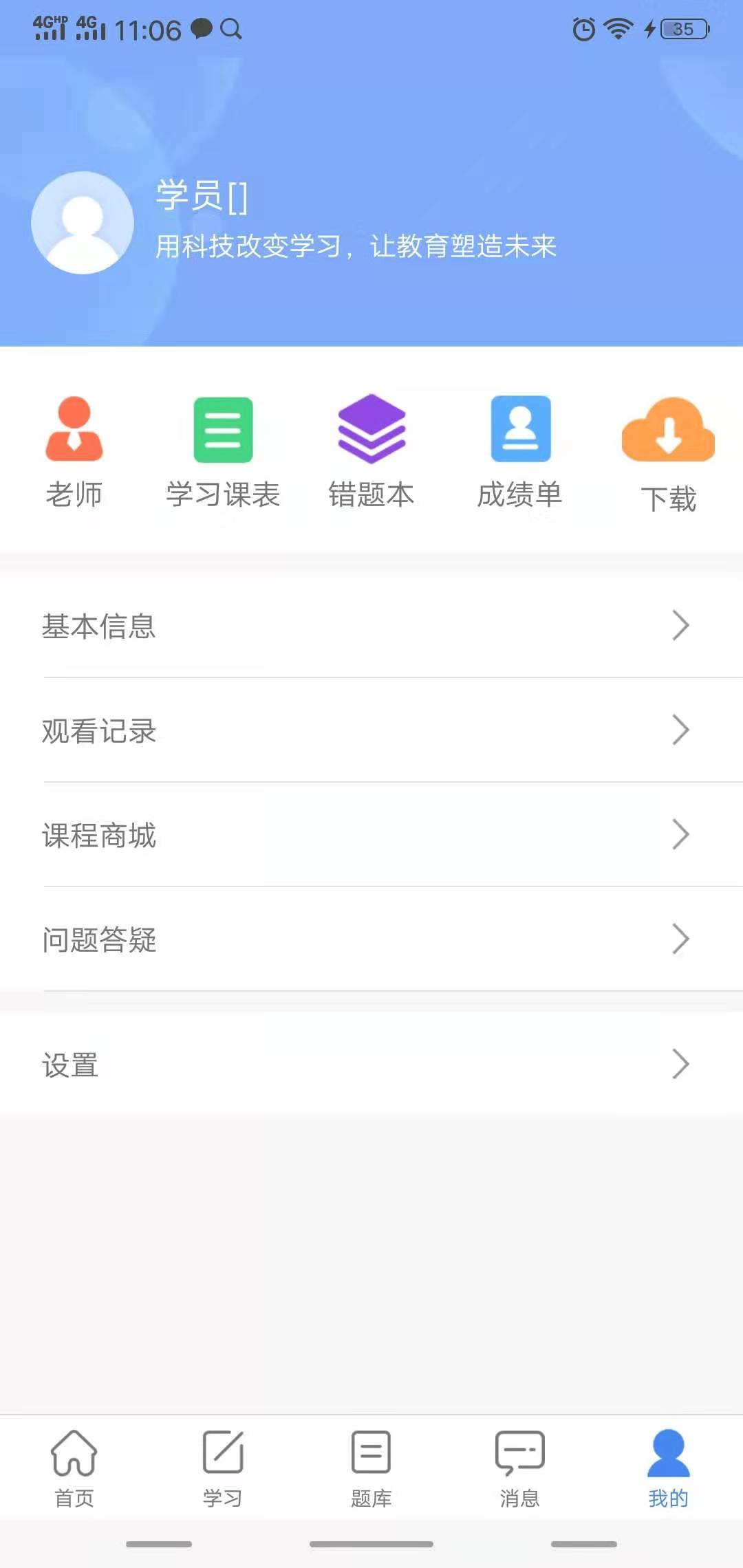Open the 成绩单 report card icon

pos(520,430)
